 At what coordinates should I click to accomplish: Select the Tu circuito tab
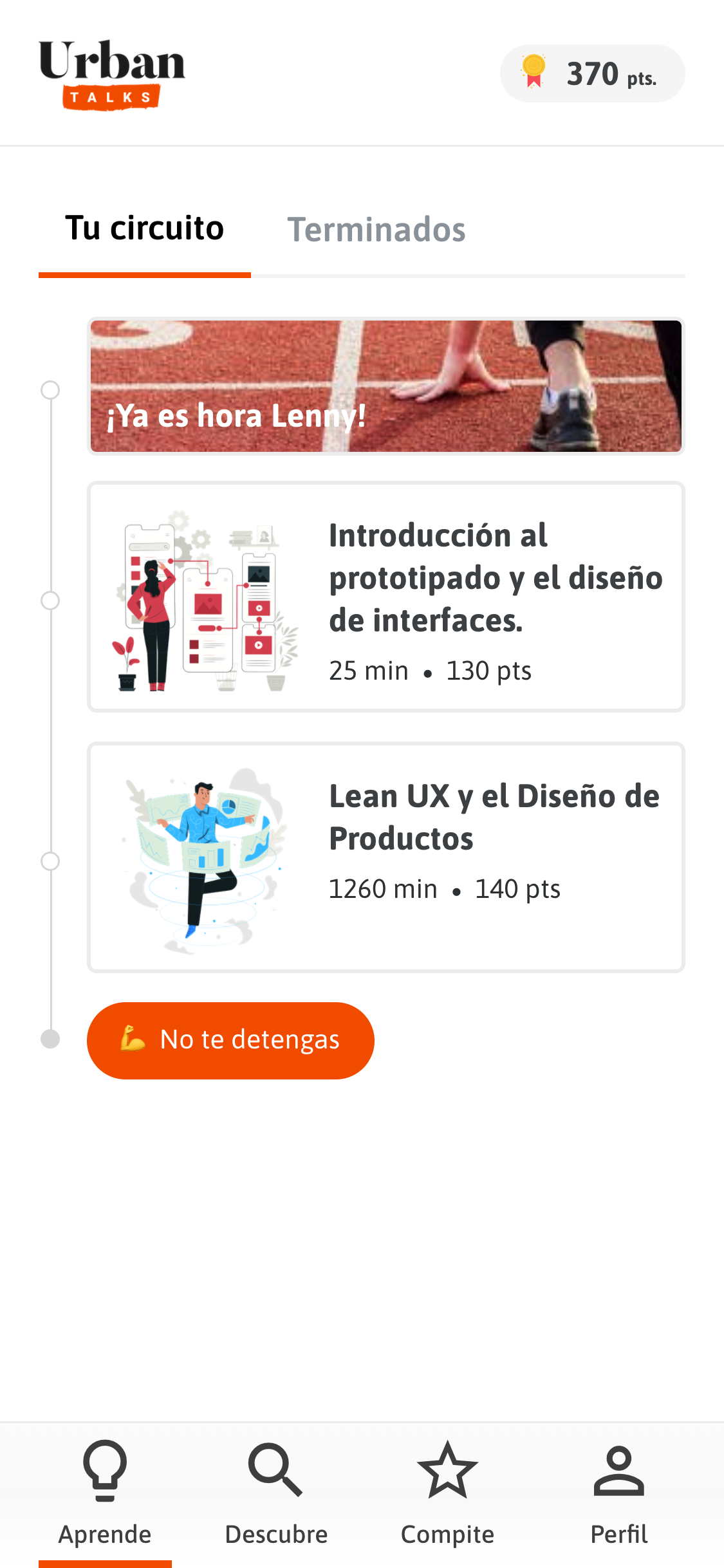point(145,229)
